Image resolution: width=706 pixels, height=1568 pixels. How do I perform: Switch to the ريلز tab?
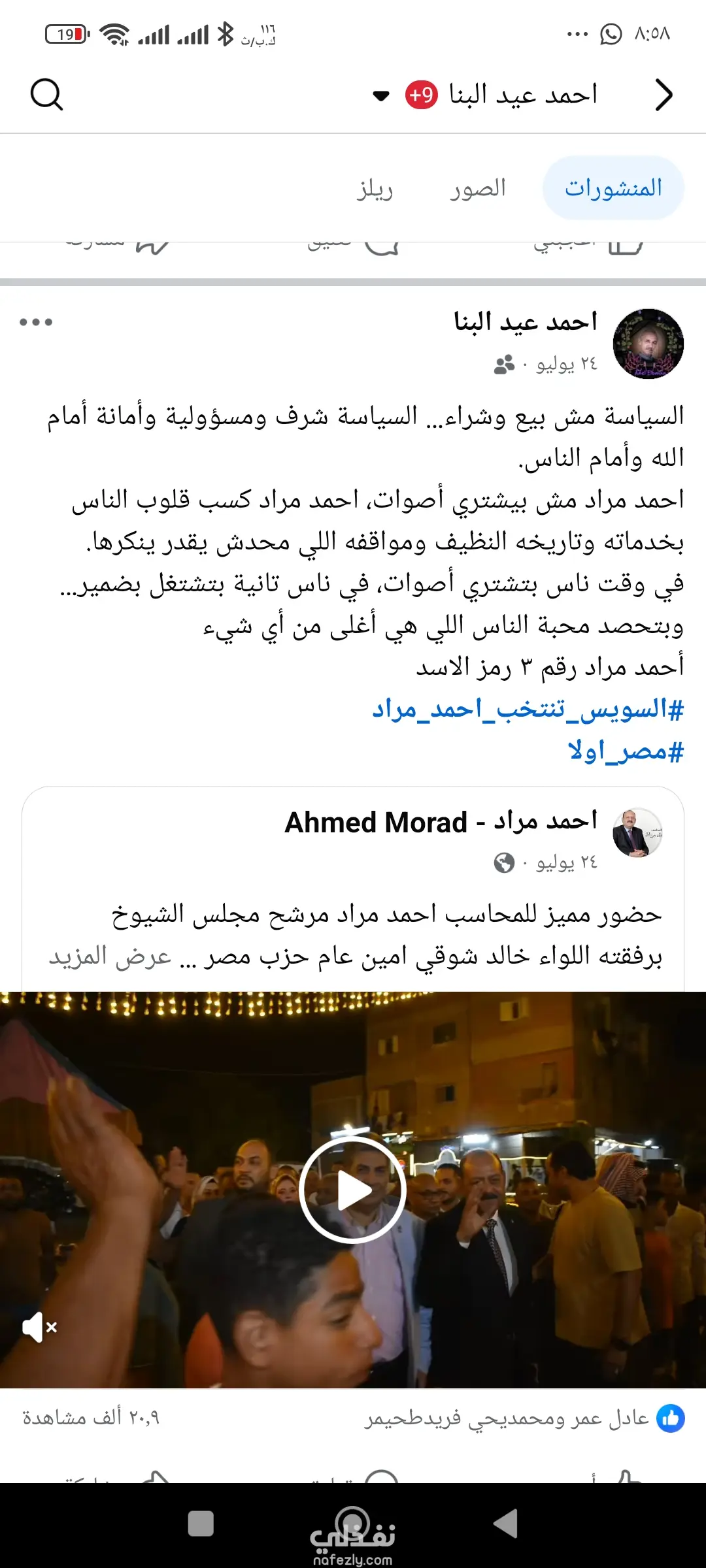click(375, 188)
